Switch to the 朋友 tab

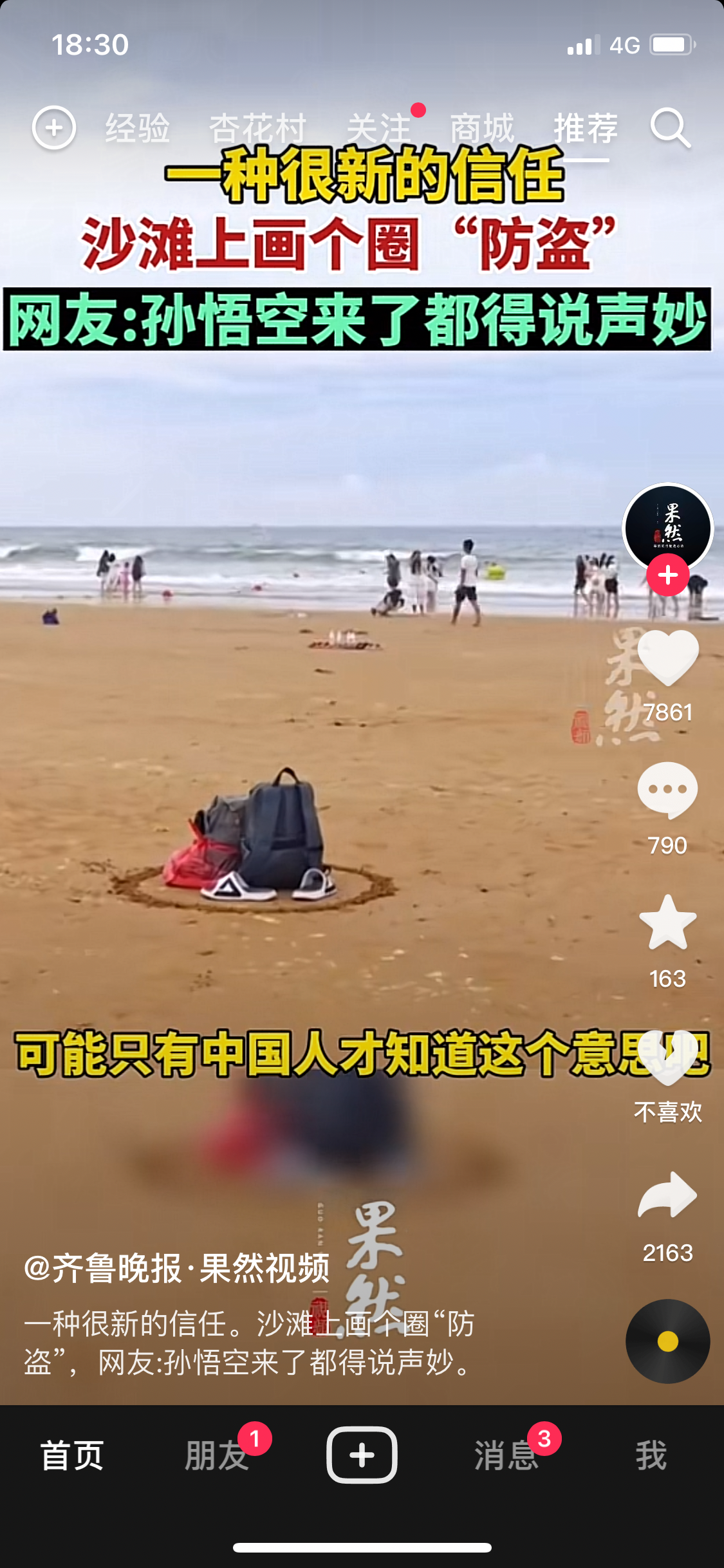(x=217, y=1455)
